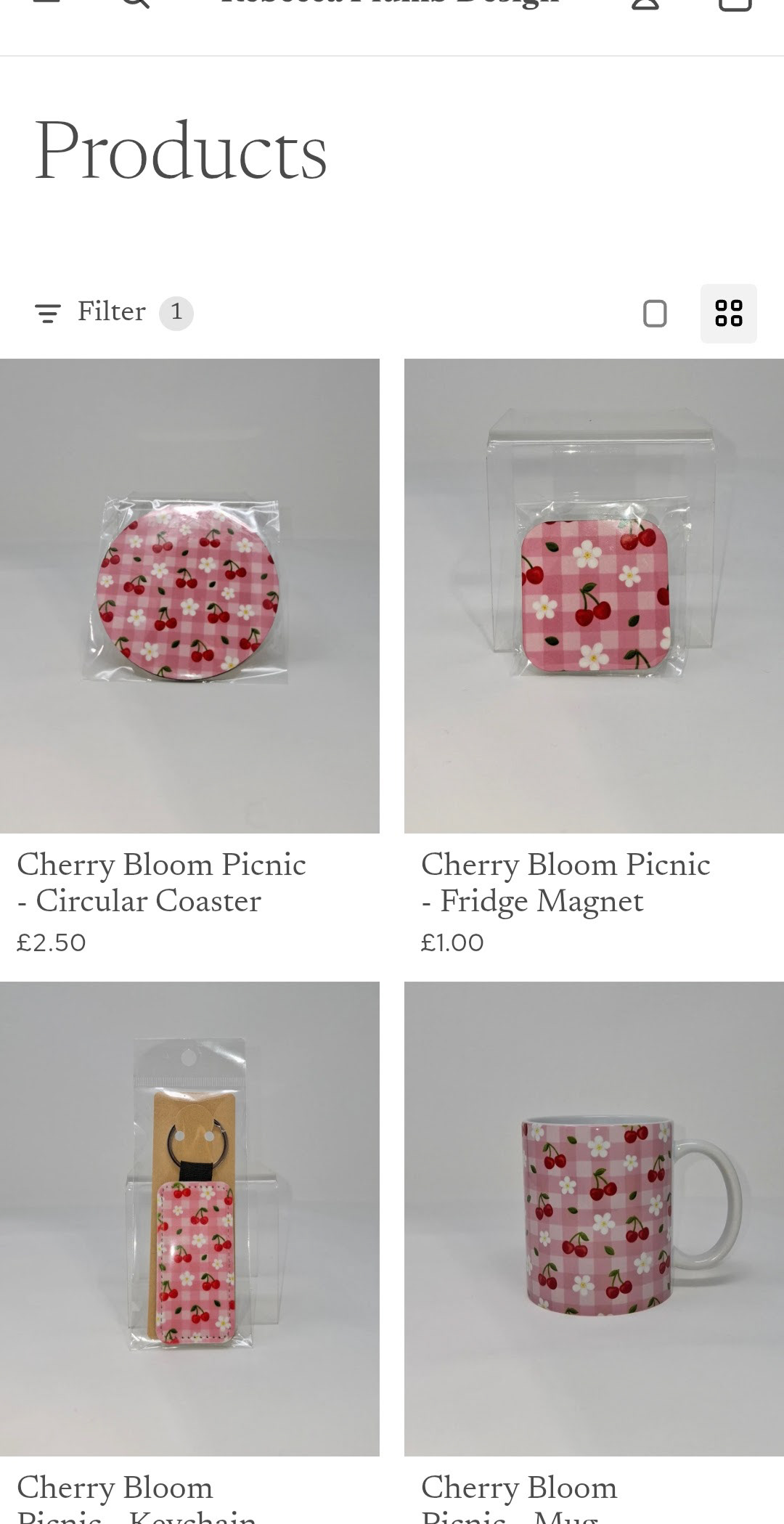The height and width of the screenshot is (1524, 784).
Task: Open the Fridge Magnet product image
Action: click(594, 596)
